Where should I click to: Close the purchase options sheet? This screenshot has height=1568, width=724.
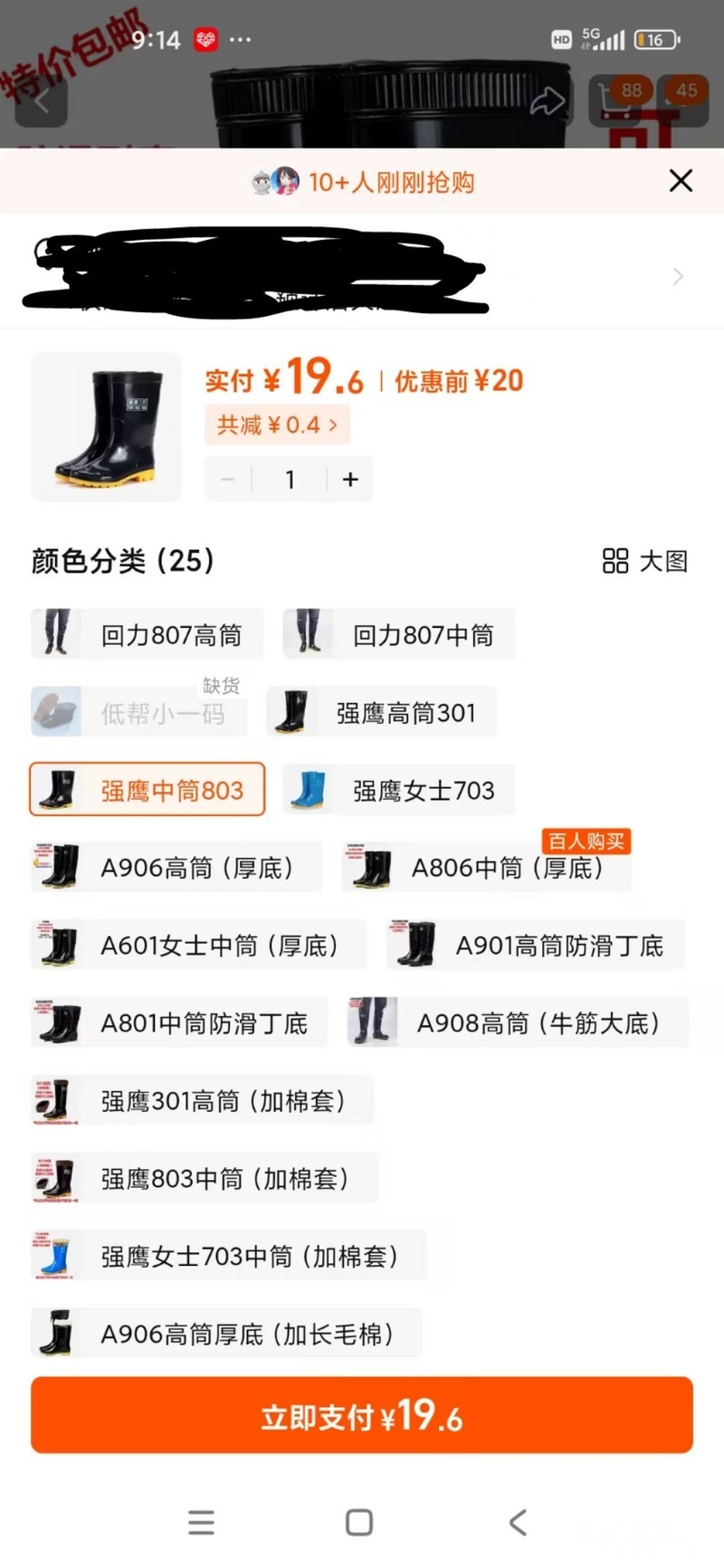pos(681,181)
